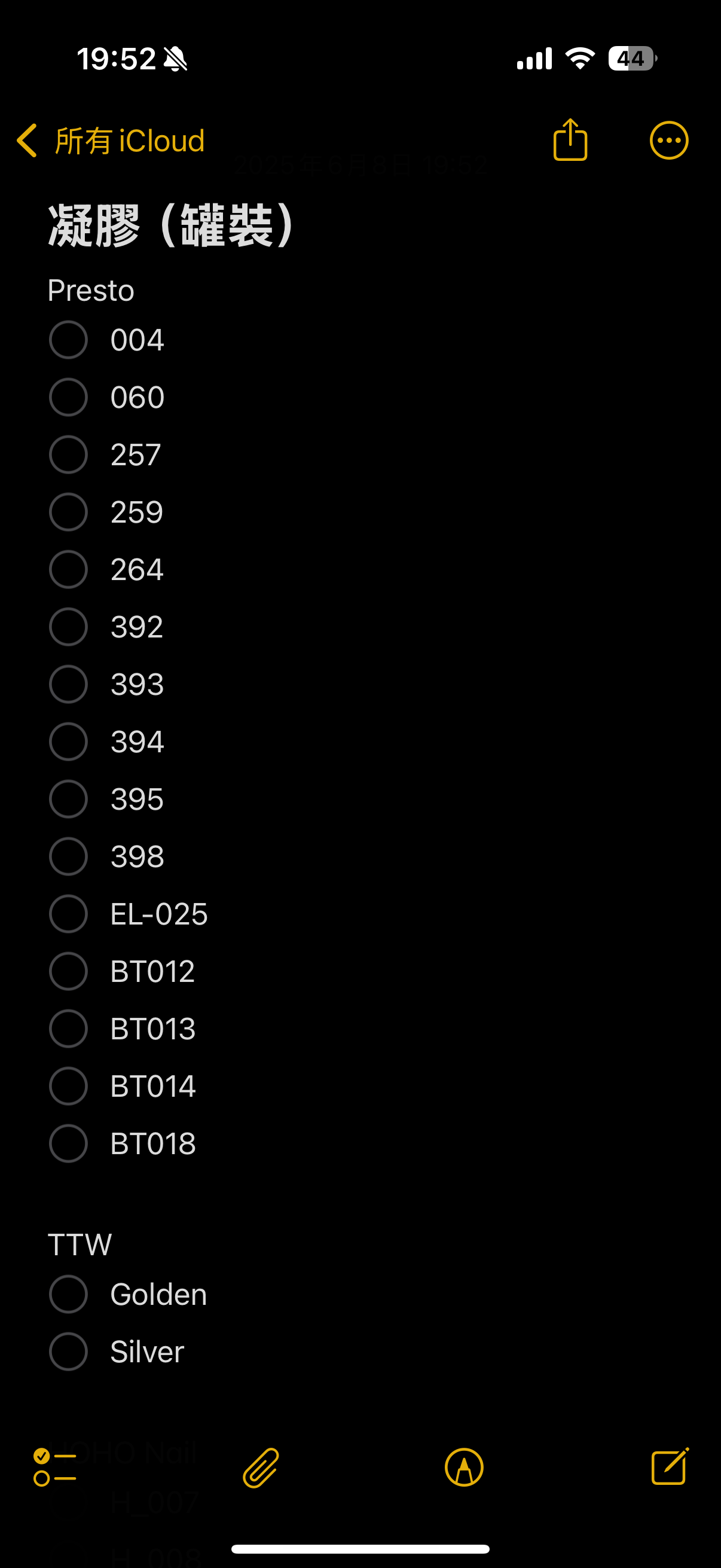This screenshot has height=1568, width=721.
Task: Mark BT012 as done
Action: (68, 971)
